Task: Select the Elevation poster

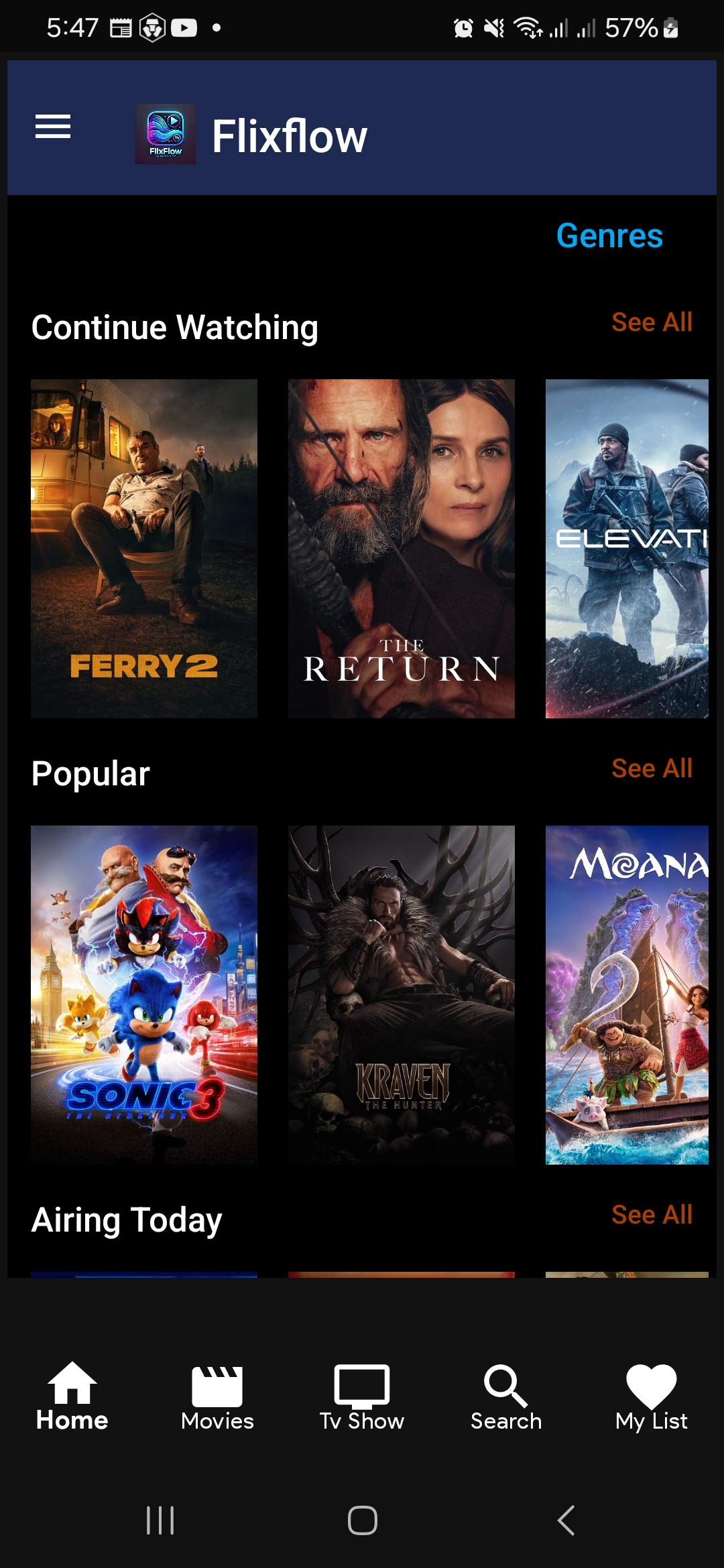Action: [x=627, y=548]
